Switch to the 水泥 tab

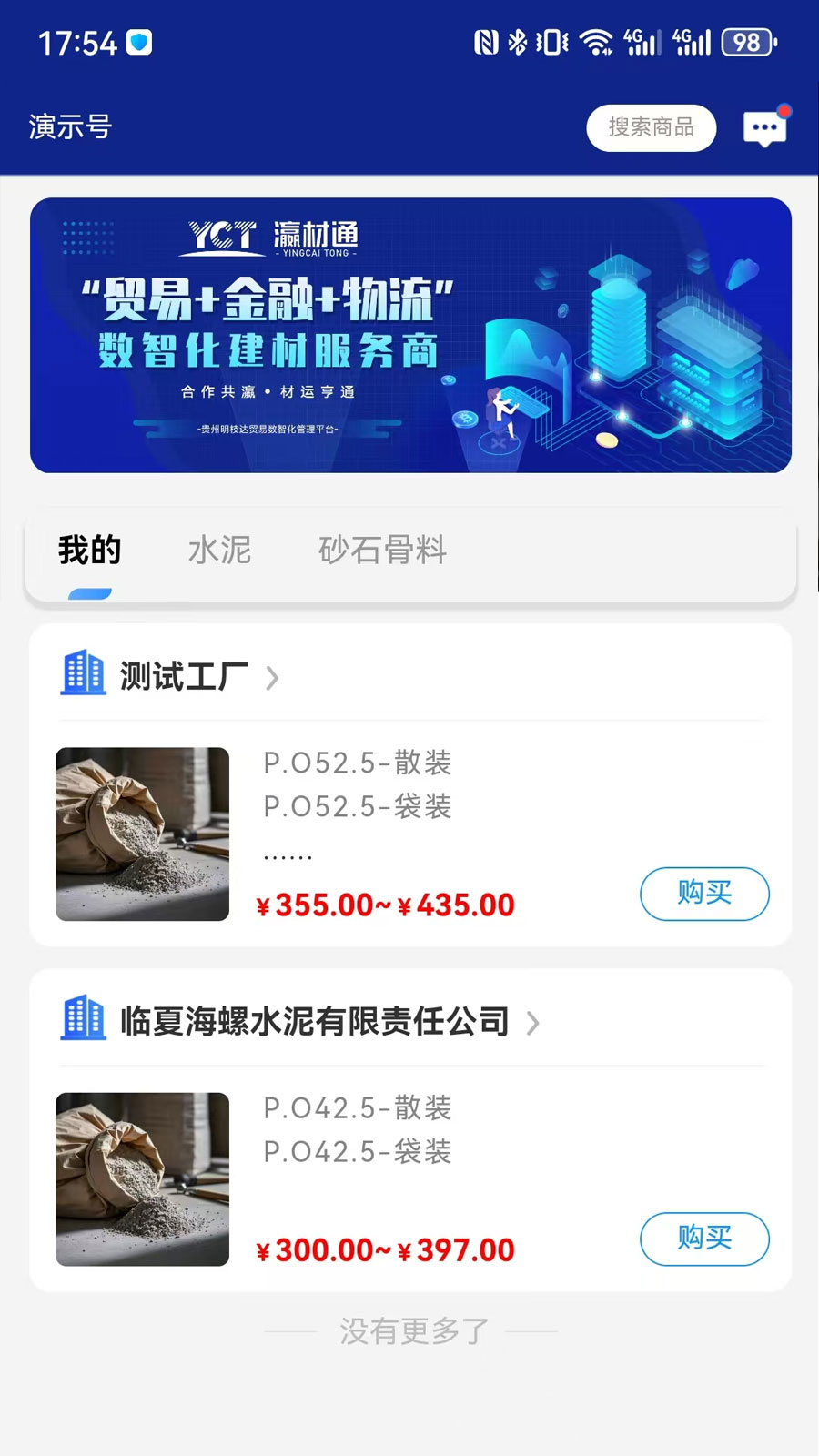tap(219, 550)
